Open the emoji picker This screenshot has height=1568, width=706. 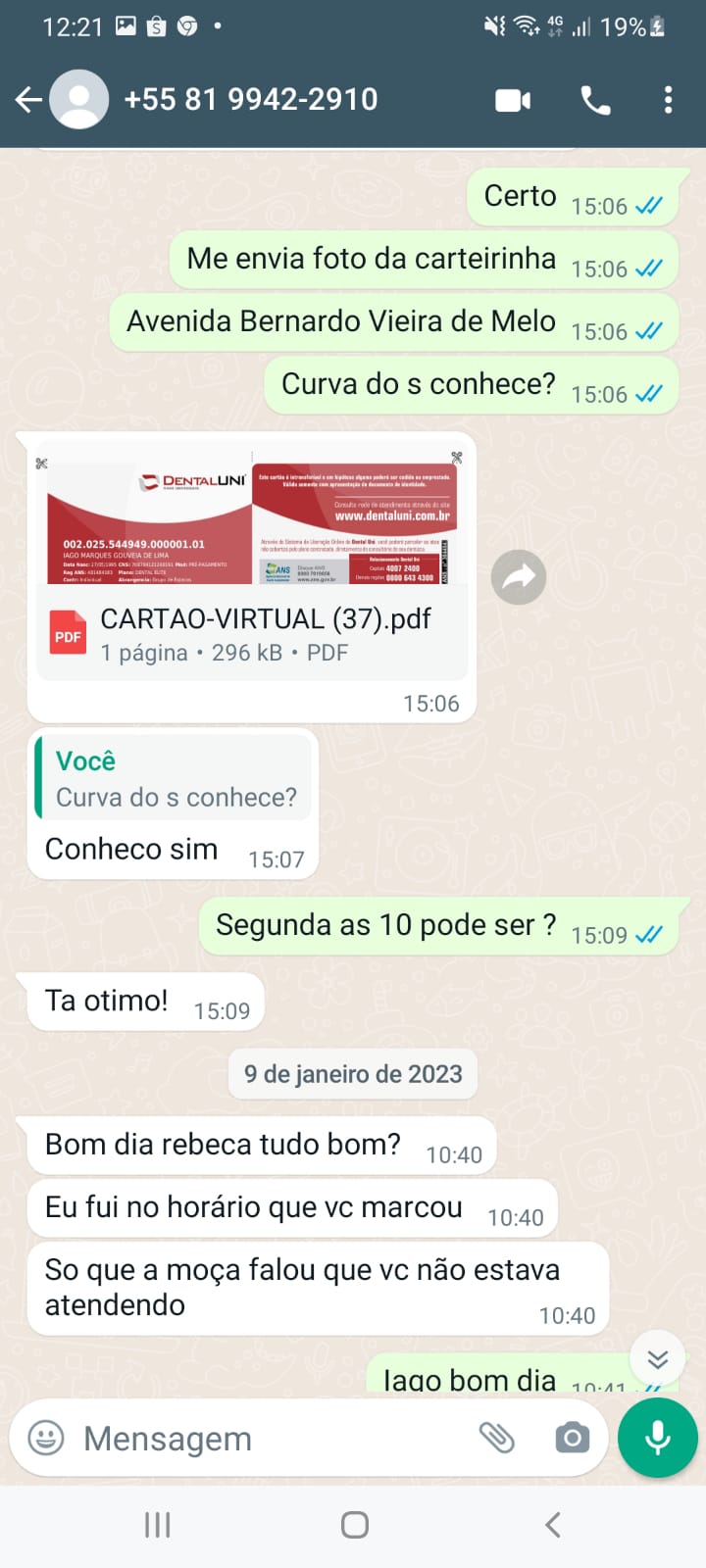click(x=46, y=1438)
